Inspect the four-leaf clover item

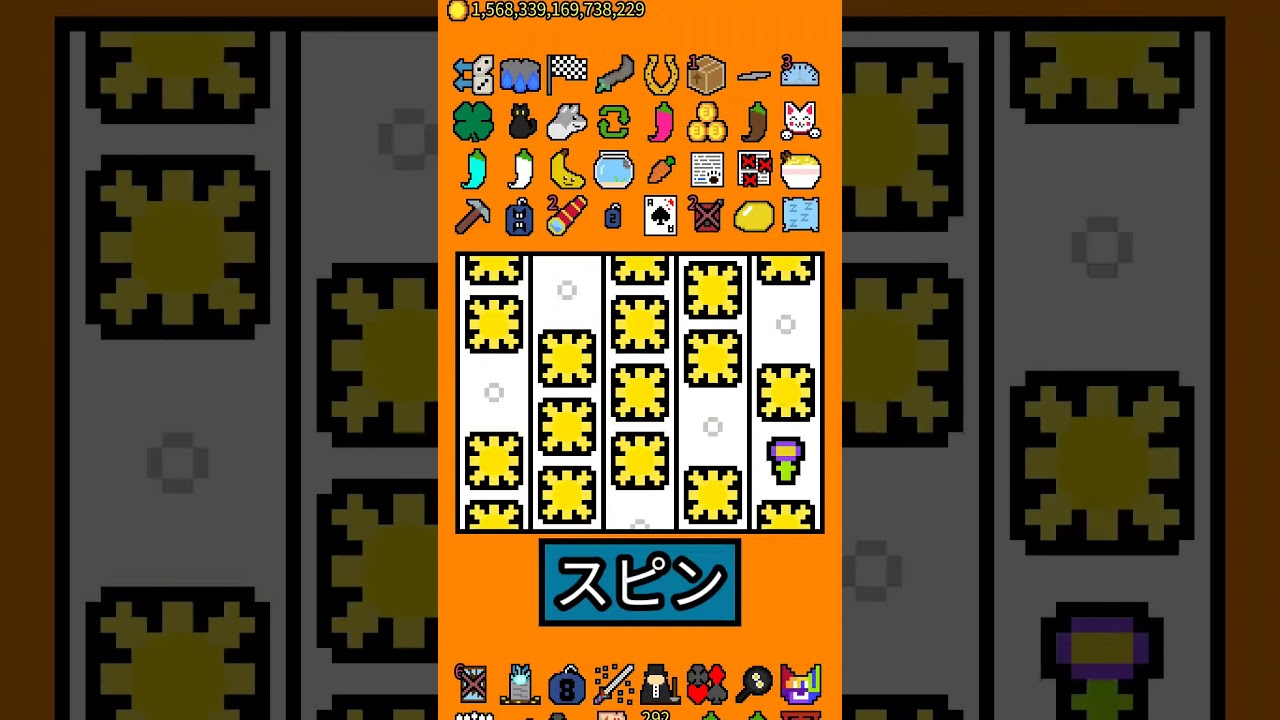[473, 122]
